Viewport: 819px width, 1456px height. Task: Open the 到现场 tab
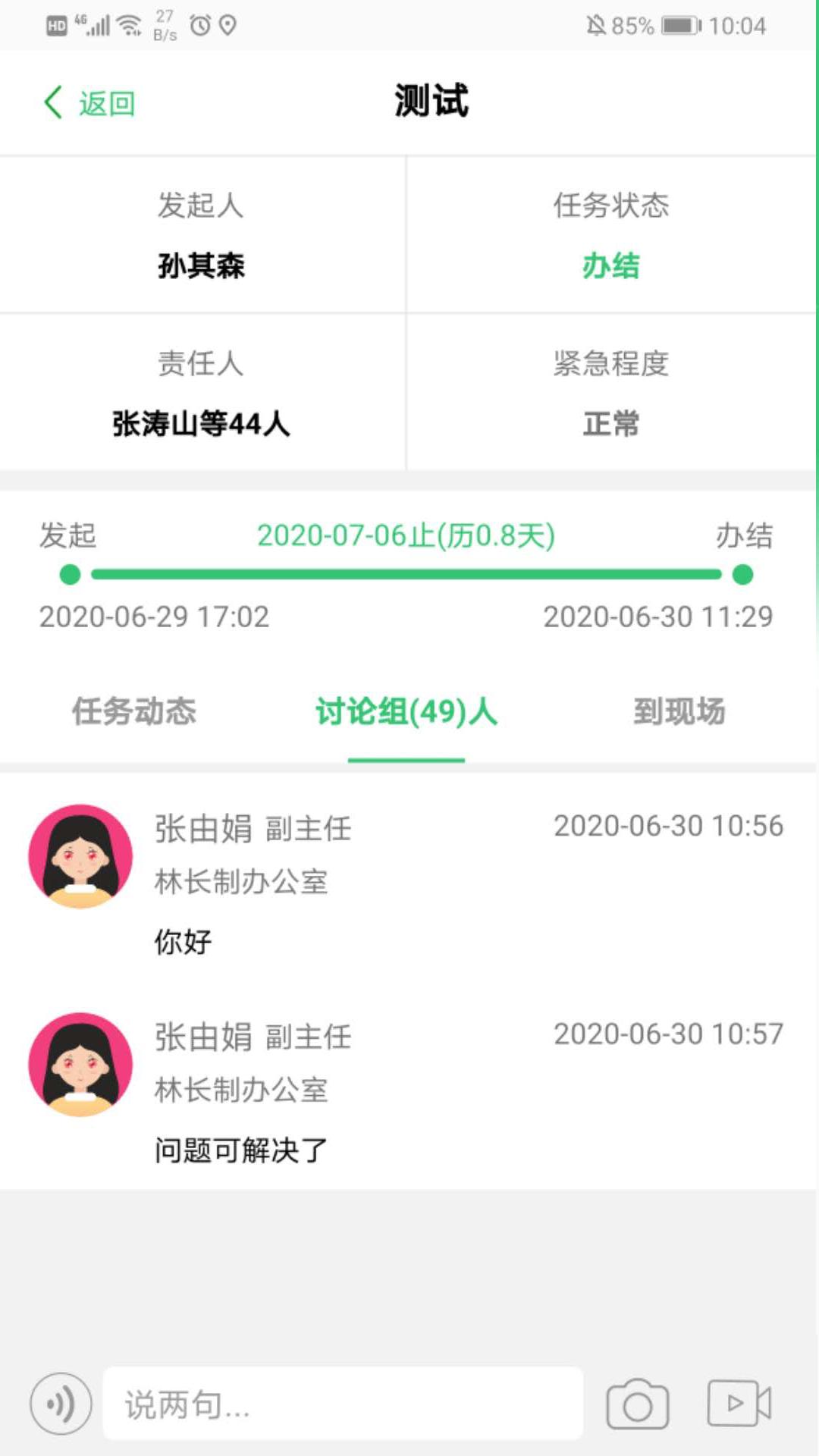click(x=679, y=711)
